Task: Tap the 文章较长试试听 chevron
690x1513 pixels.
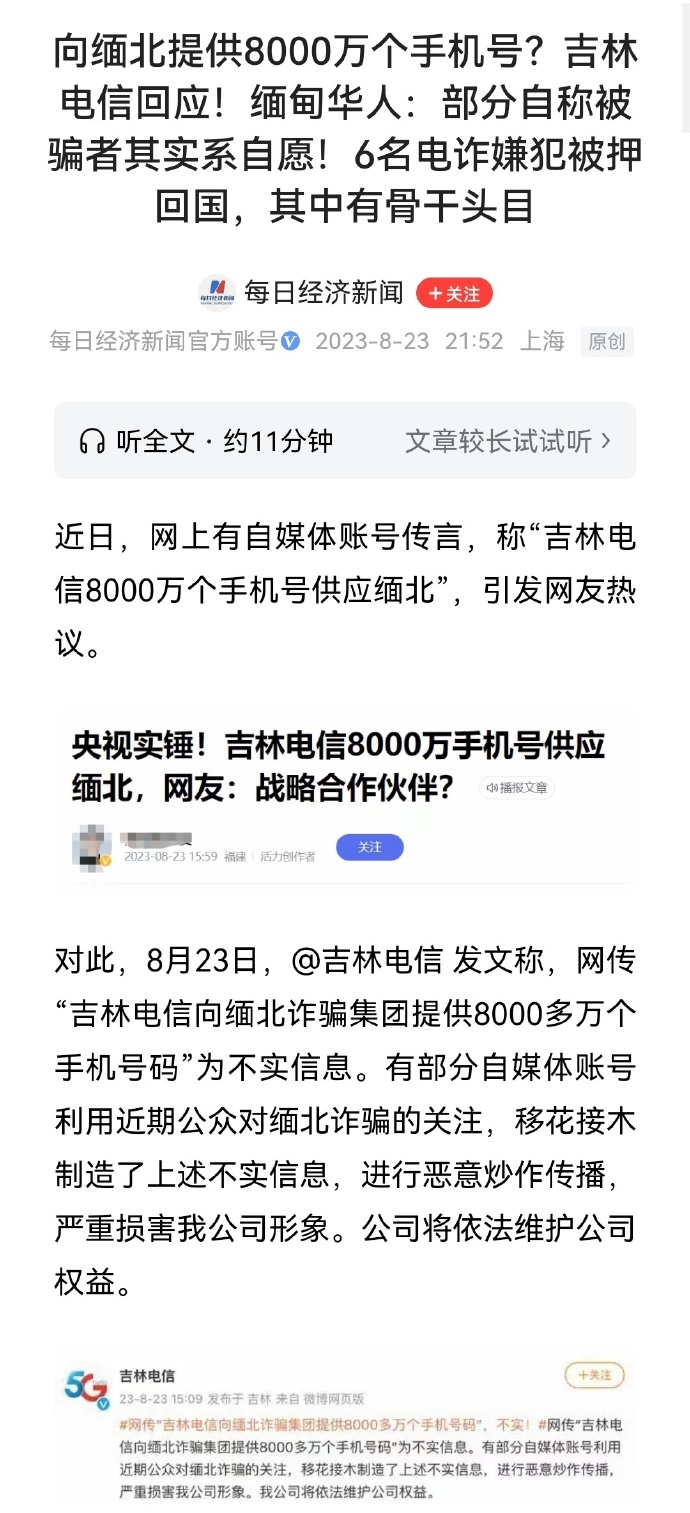Action: click(x=606, y=441)
